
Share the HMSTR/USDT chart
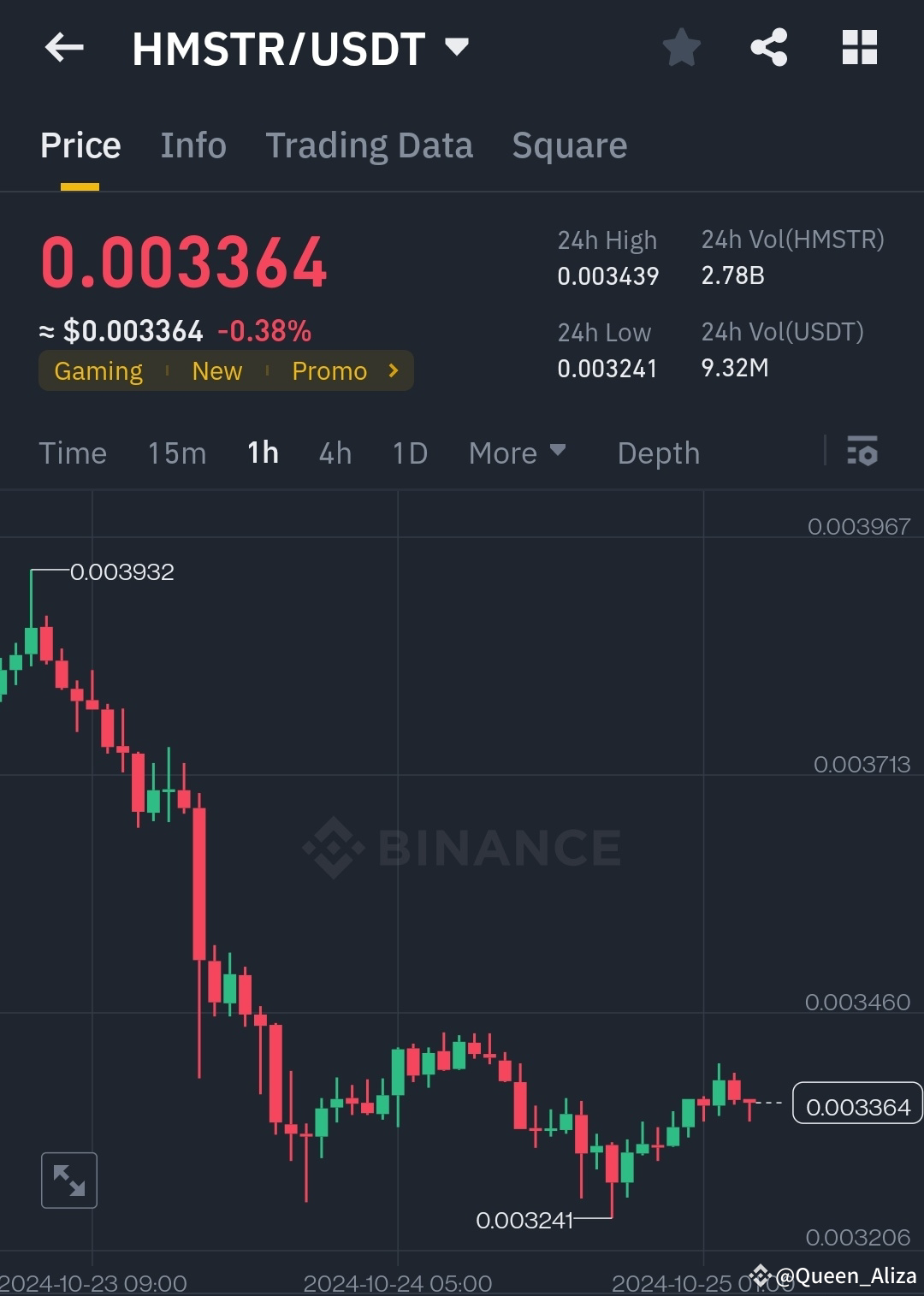coord(769,47)
